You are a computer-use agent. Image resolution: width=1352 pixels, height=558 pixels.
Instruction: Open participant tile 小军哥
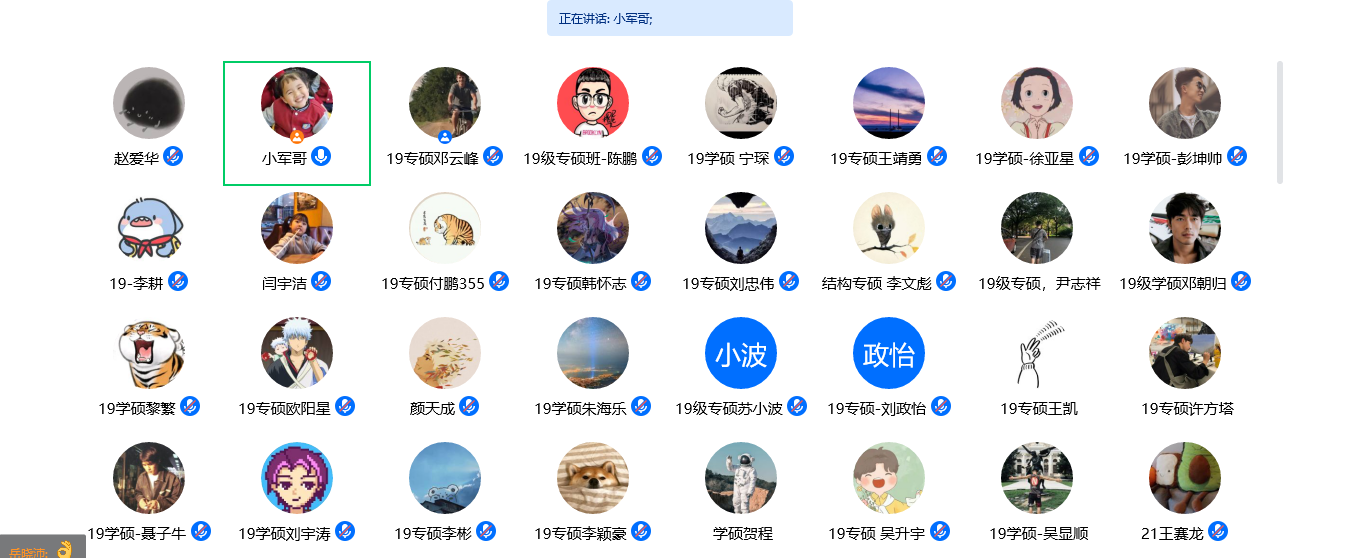(x=296, y=104)
